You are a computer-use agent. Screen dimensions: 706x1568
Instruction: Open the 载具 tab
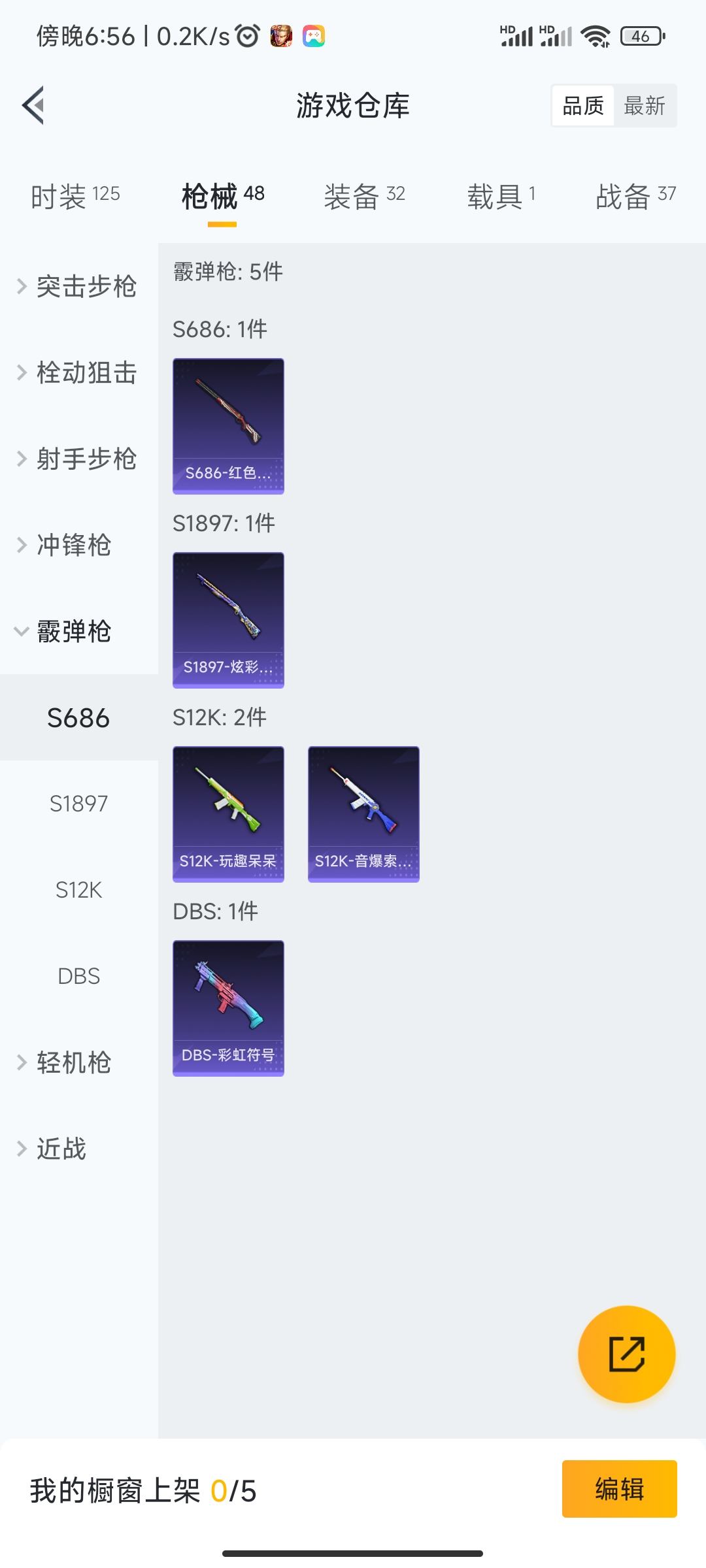(501, 196)
